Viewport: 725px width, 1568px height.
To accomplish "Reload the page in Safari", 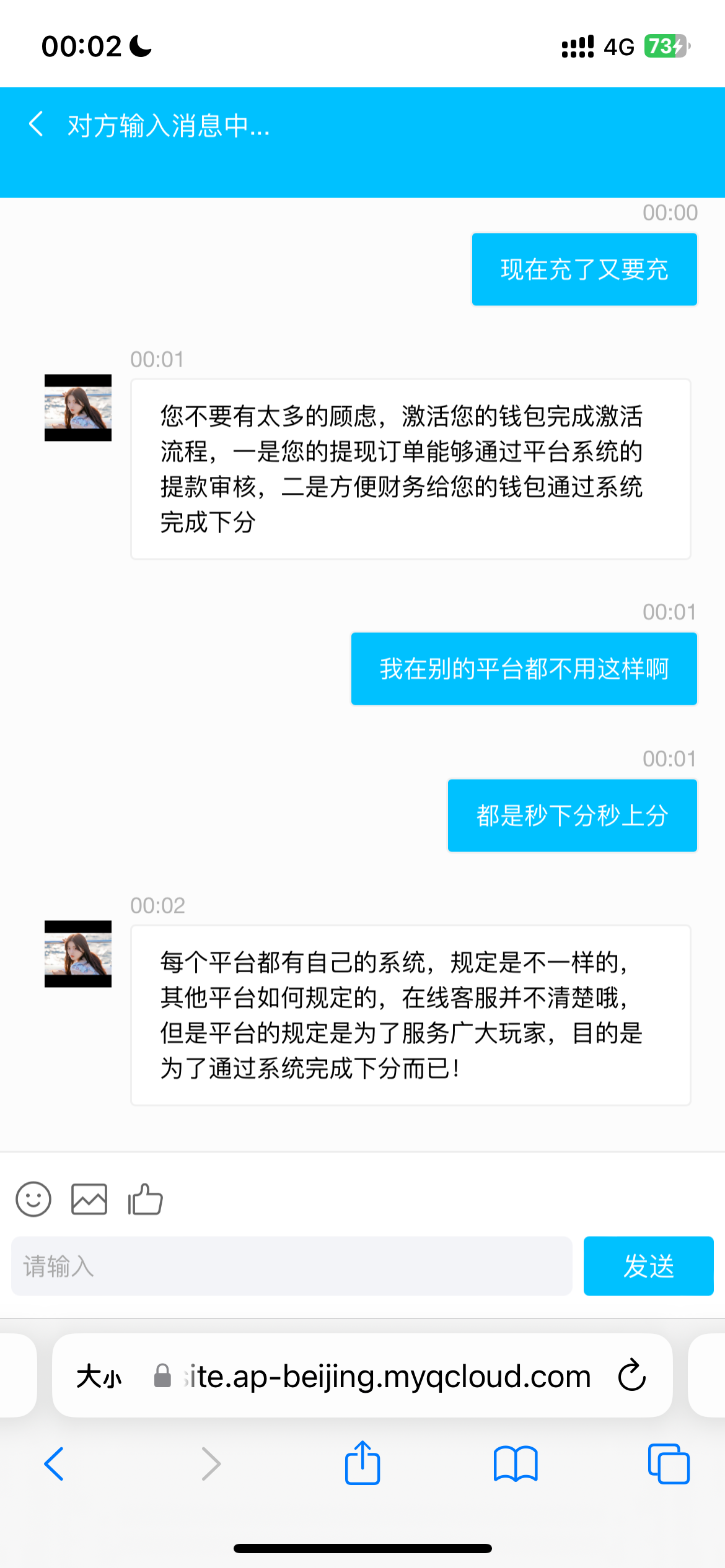I will pos(632,1376).
